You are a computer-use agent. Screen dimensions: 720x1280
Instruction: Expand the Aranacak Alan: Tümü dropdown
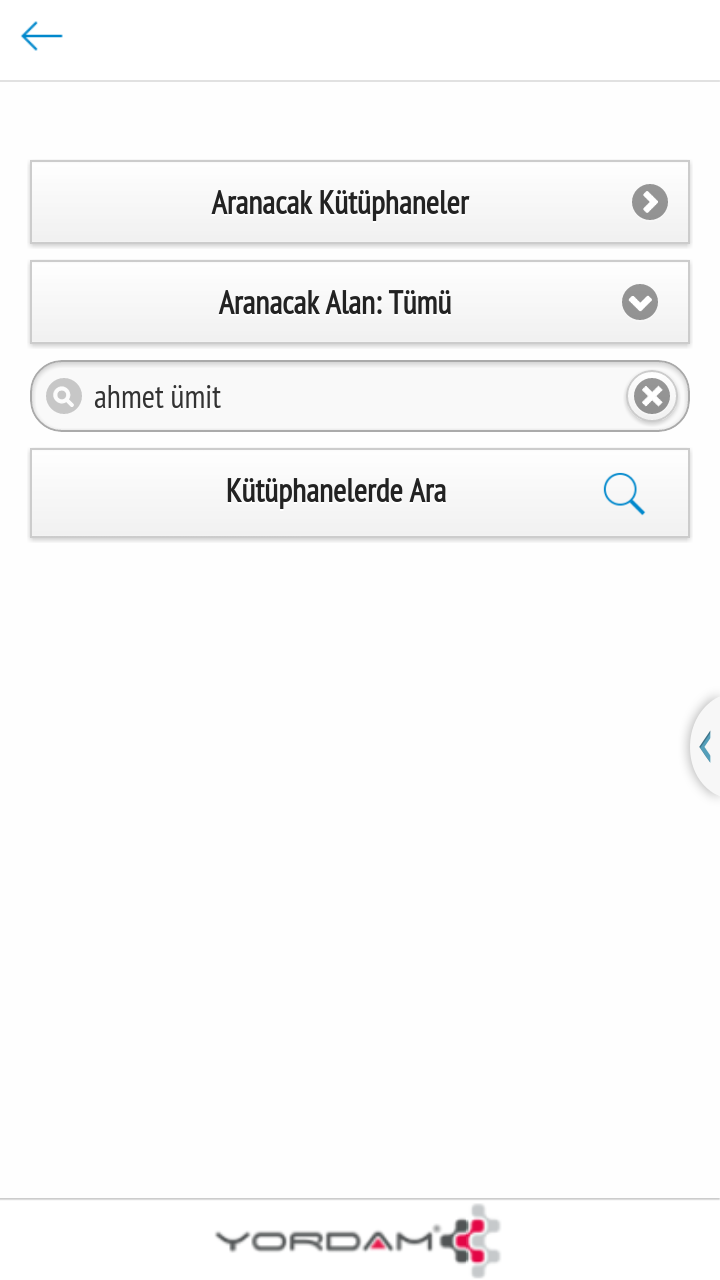pyautogui.click(x=360, y=302)
